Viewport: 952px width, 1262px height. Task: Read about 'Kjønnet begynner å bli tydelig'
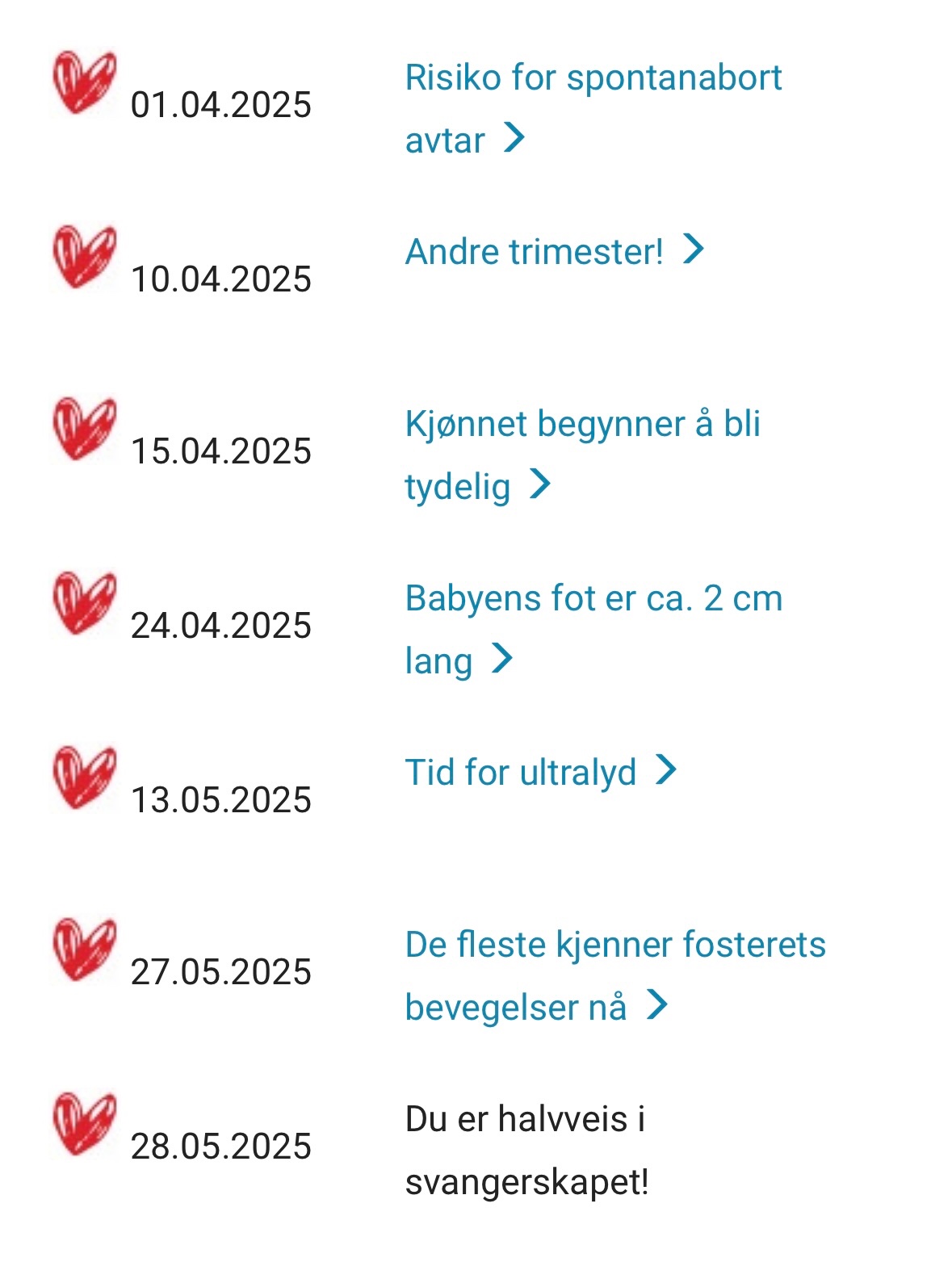(582, 425)
